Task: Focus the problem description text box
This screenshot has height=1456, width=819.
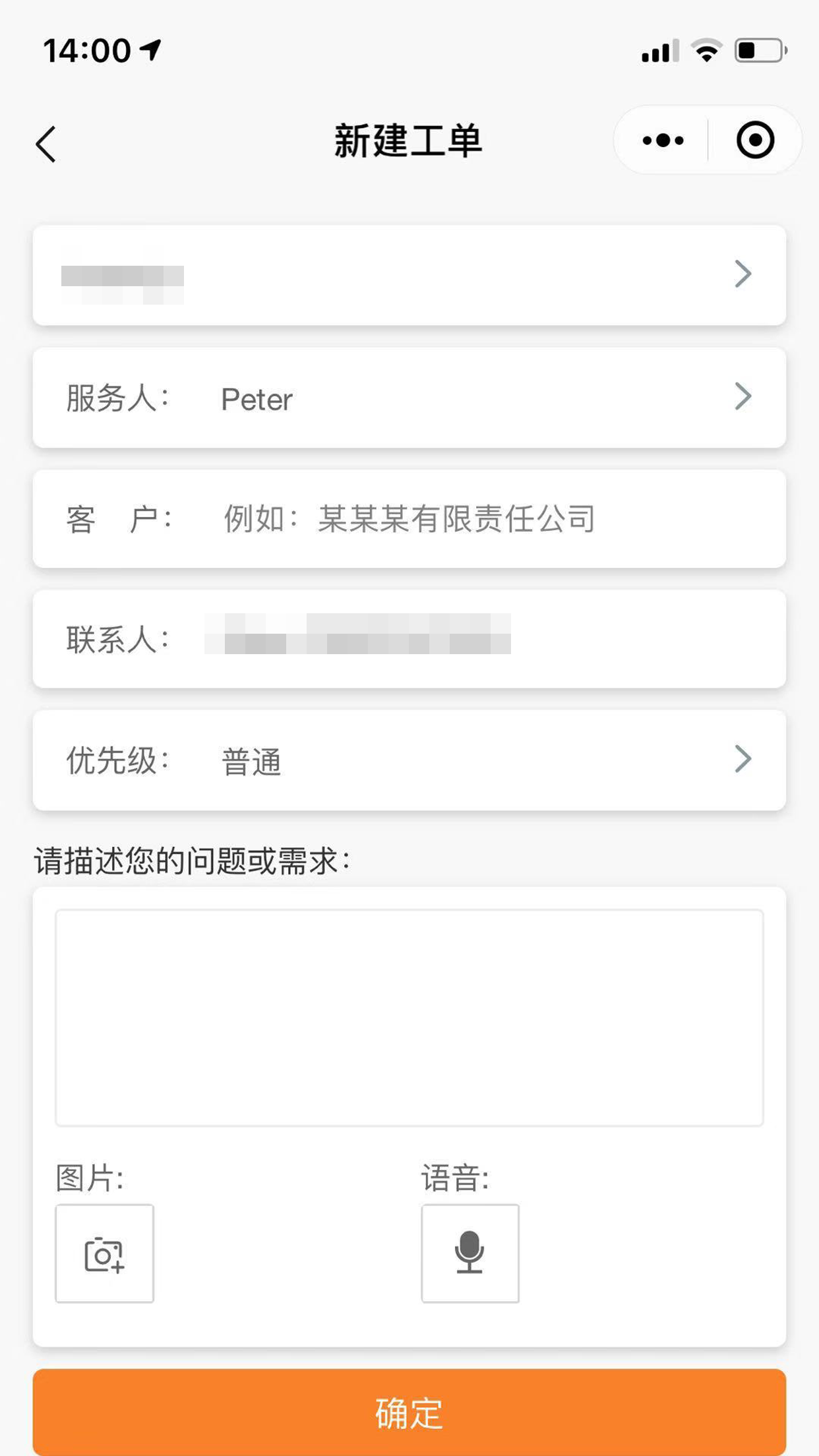Action: [x=409, y=1017]
